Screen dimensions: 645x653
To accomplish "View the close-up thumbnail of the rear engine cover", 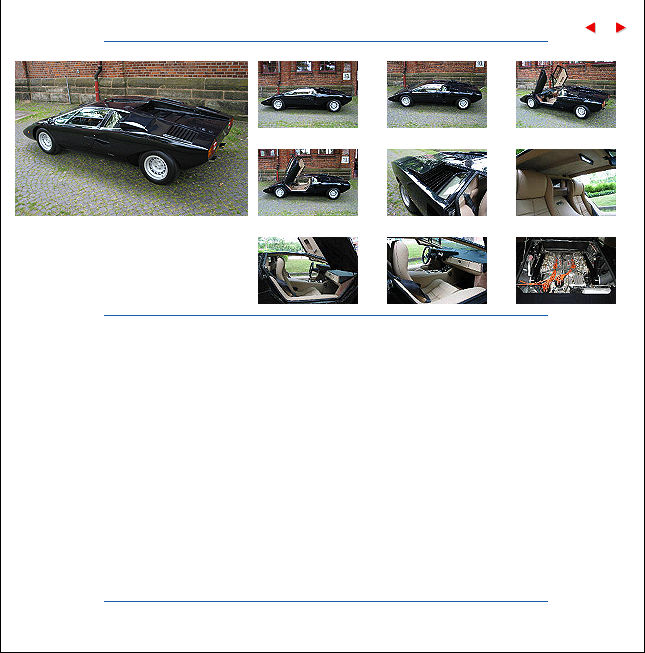I will (x=437, y=182).
